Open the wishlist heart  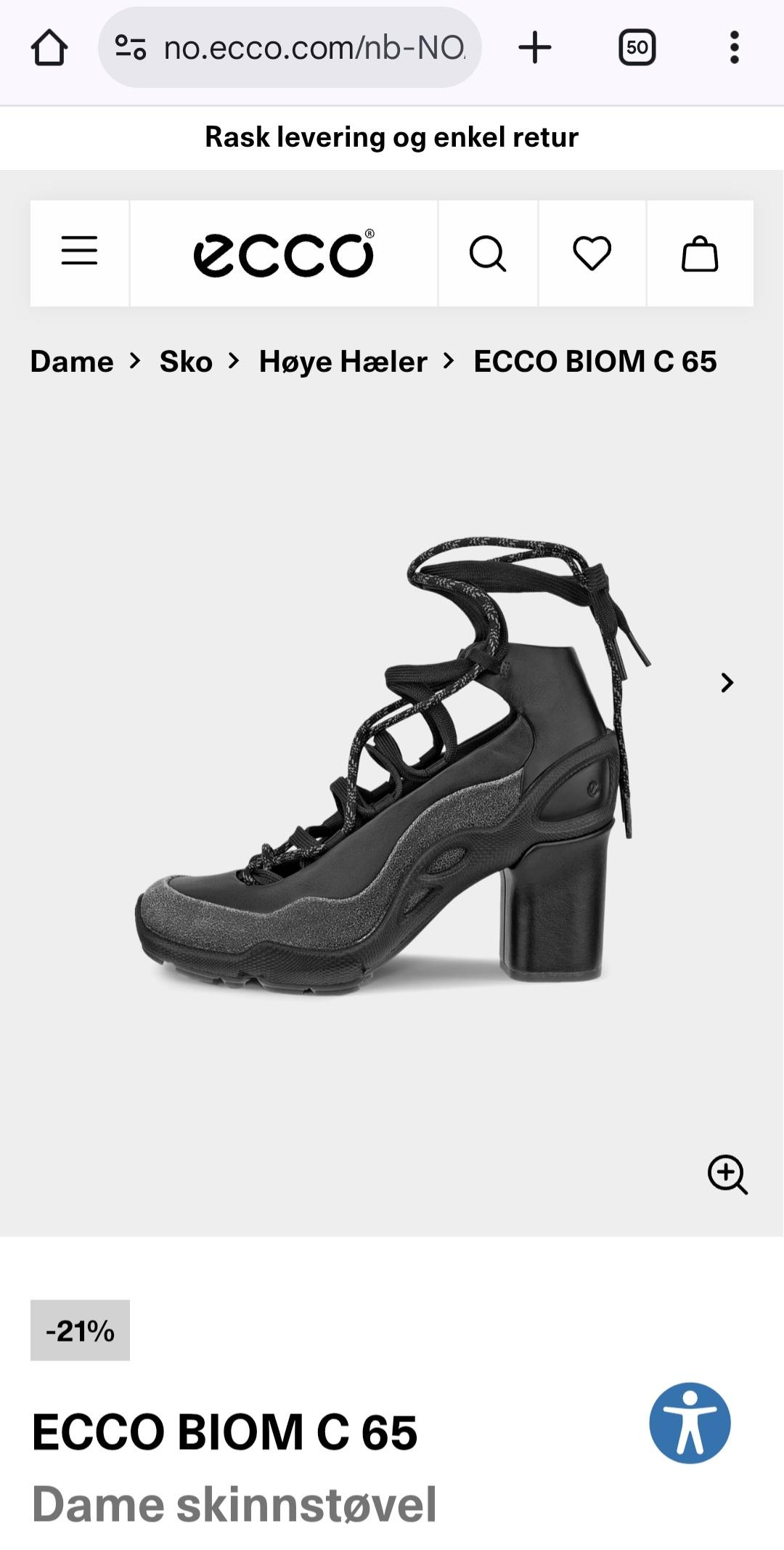[592, 253]
